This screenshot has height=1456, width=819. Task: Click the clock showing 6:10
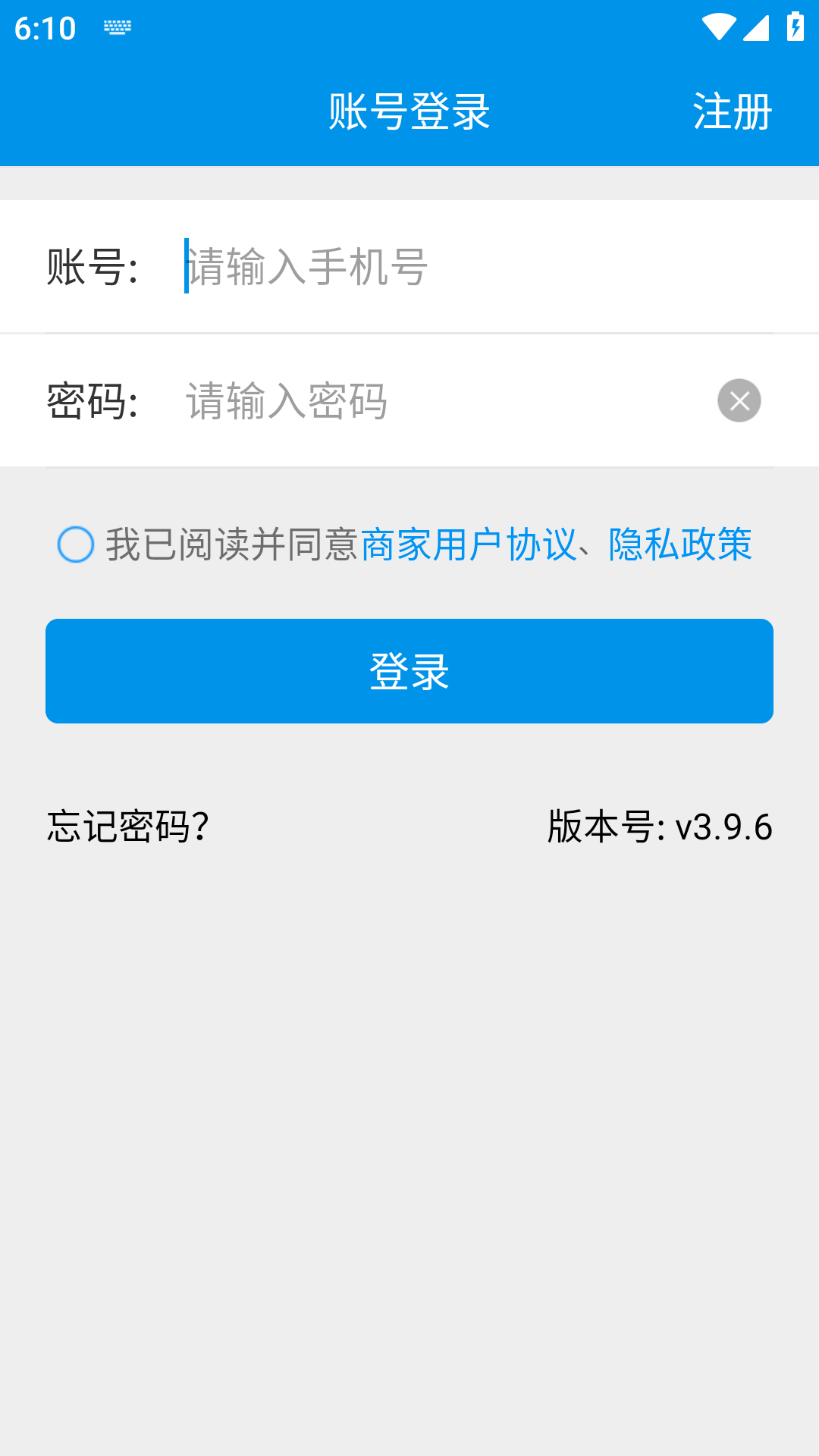[x=44, y=30]
